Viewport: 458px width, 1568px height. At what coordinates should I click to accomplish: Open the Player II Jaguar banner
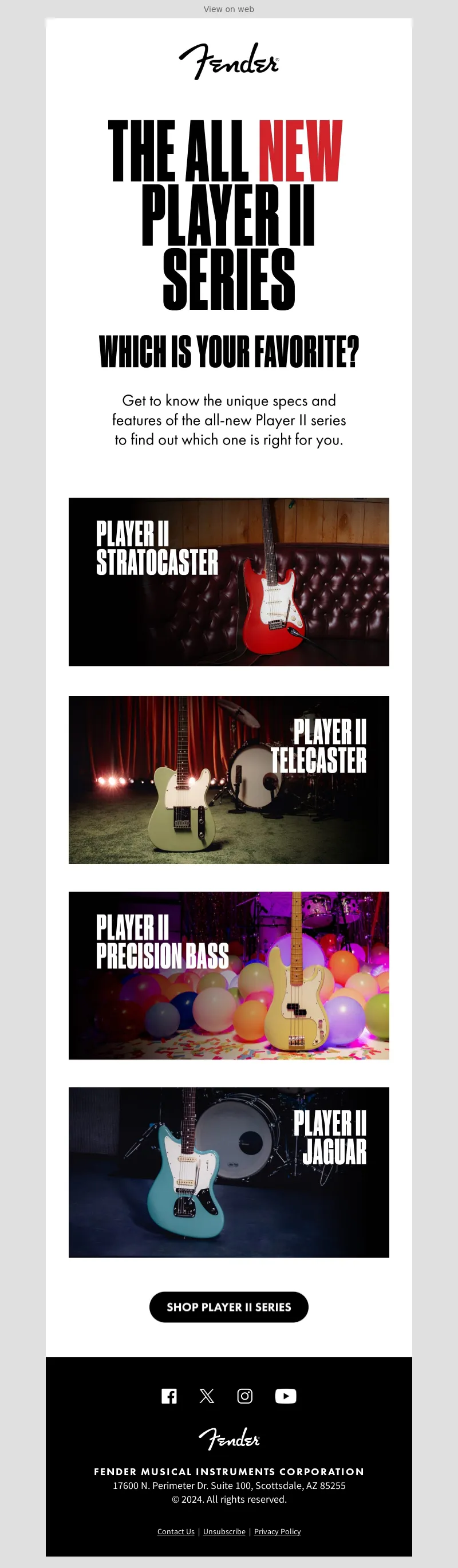click(228, 1172)
